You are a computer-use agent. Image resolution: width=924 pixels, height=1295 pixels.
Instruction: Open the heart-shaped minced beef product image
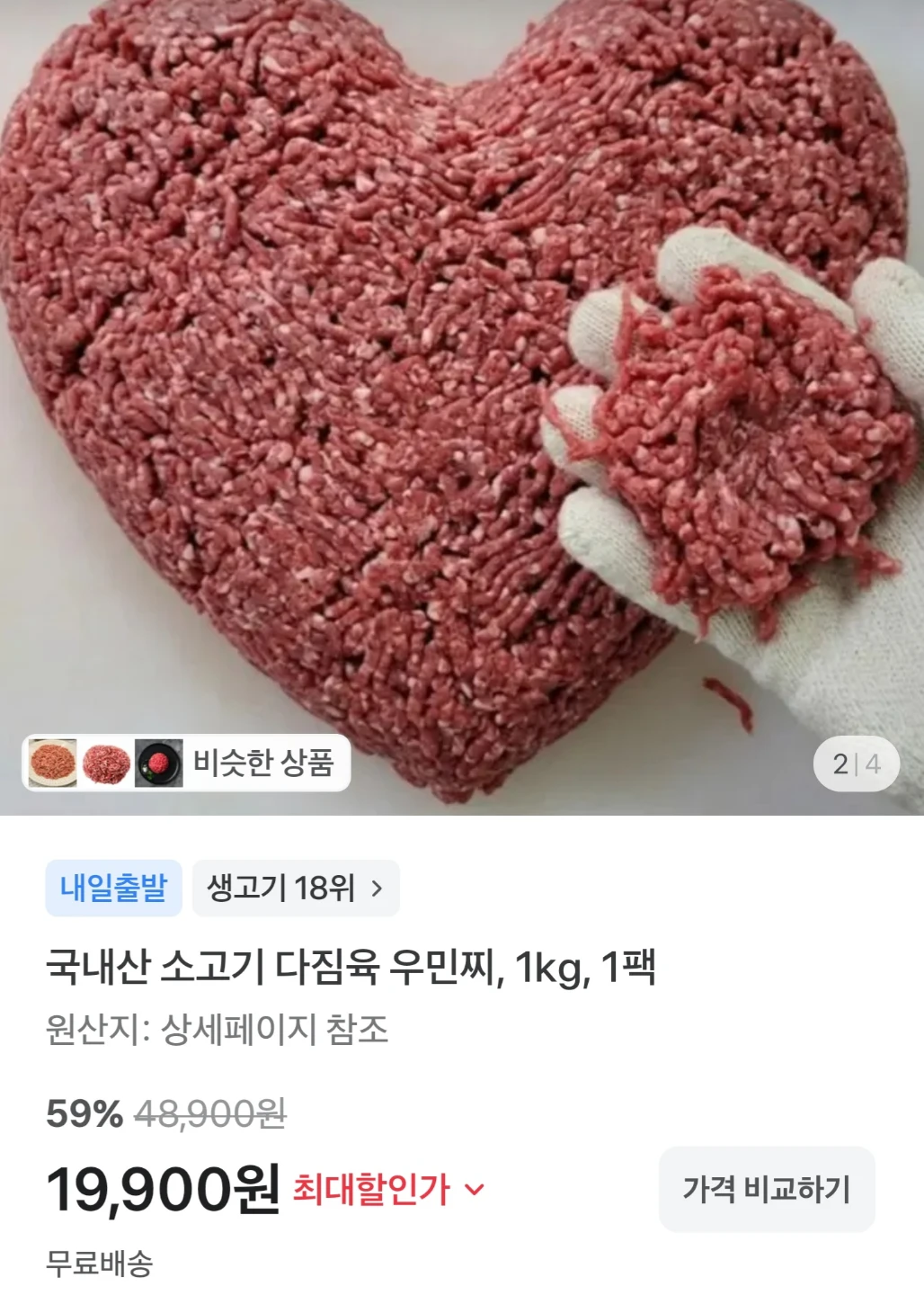click(x=462, y=407)
